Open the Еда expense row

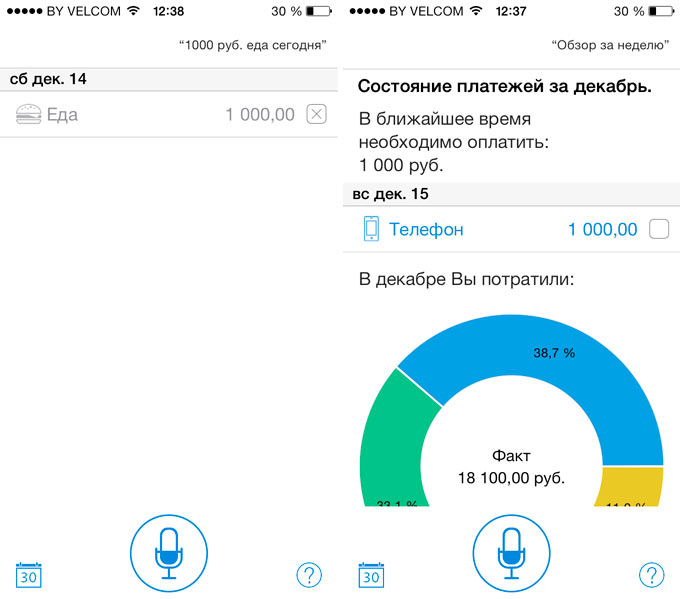tap(150, 115)
